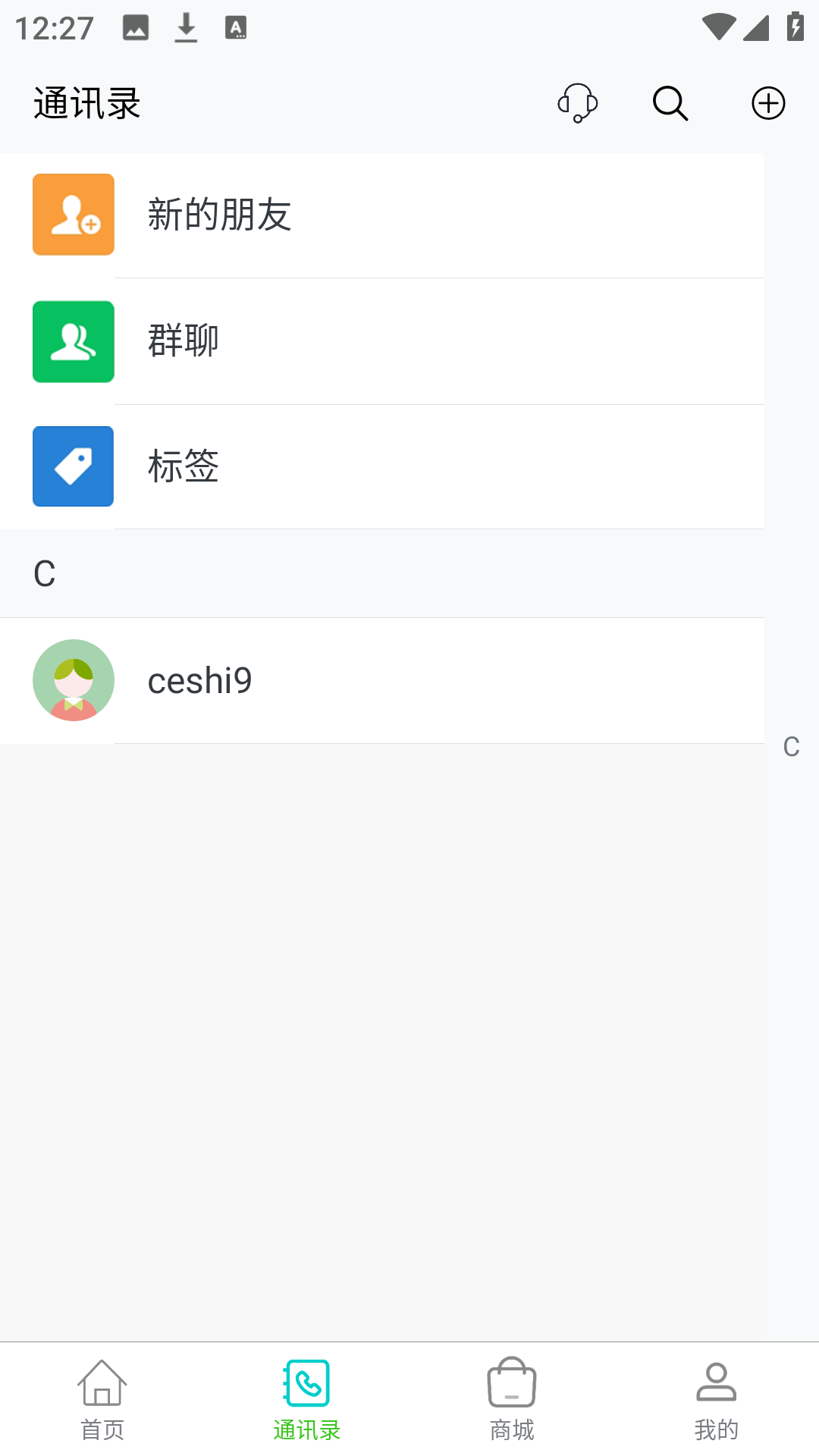This screenshot has width=819, height=1456.
Task: Switch to 首页 home tab
Action: 102,1400
